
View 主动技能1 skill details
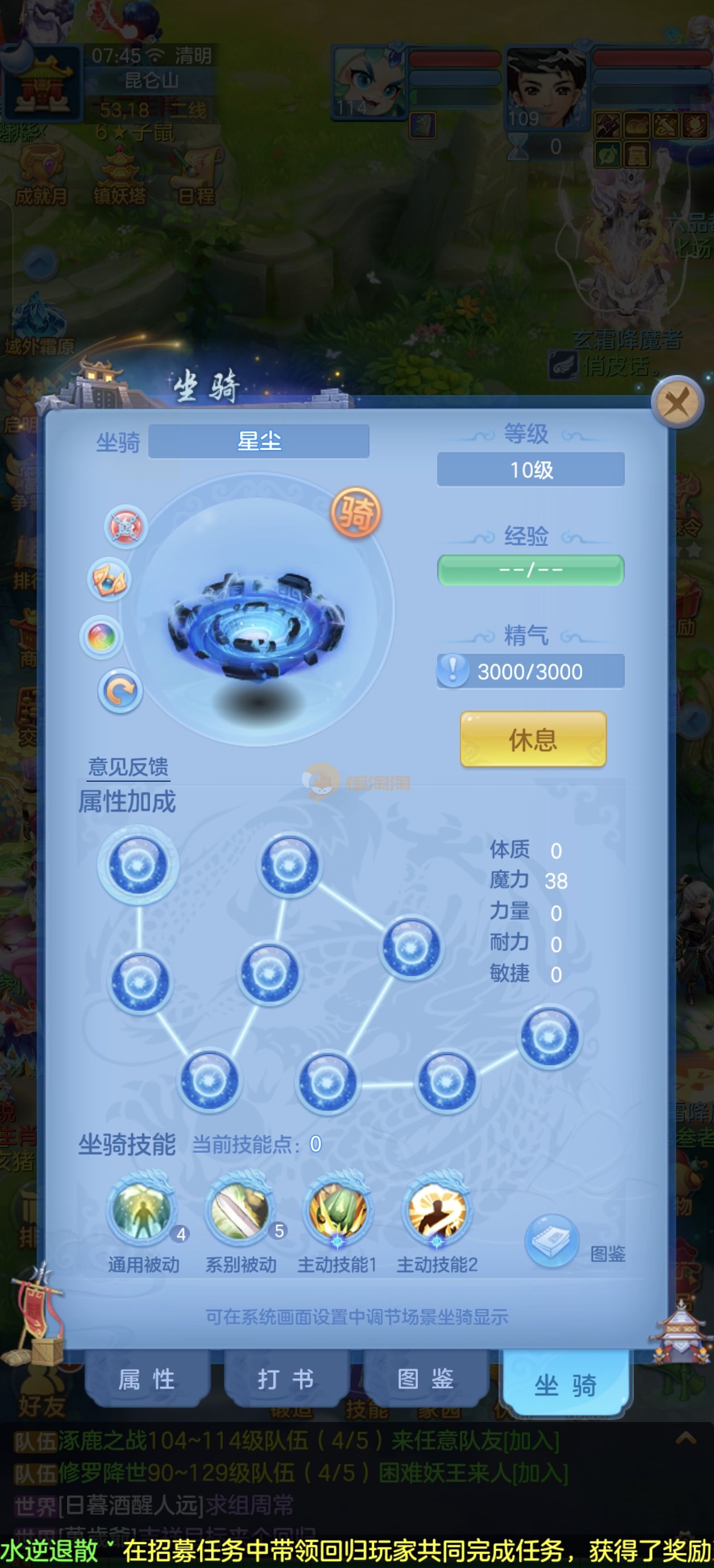click(x=337, y=1212)
